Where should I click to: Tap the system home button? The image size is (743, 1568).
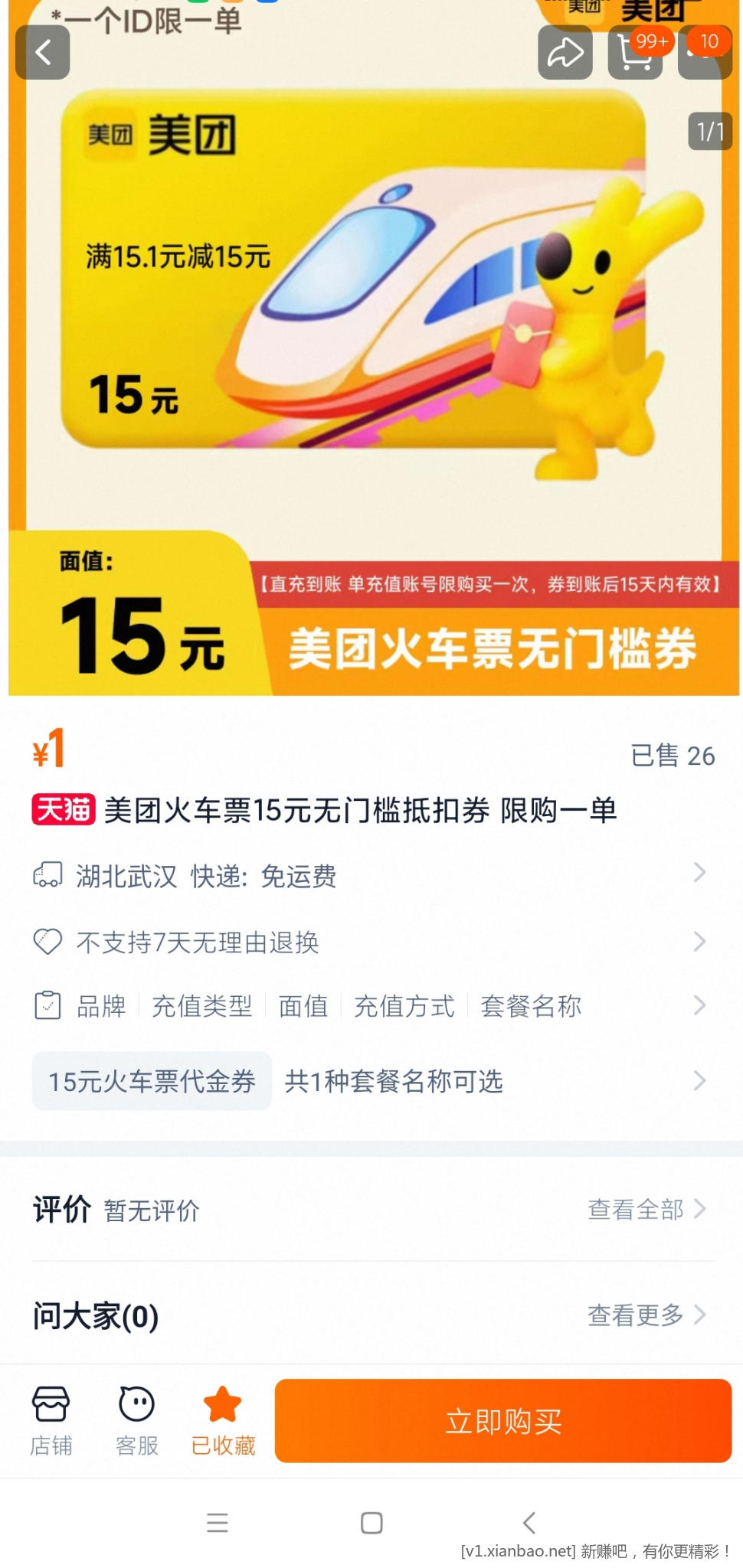pos(371,1523)
